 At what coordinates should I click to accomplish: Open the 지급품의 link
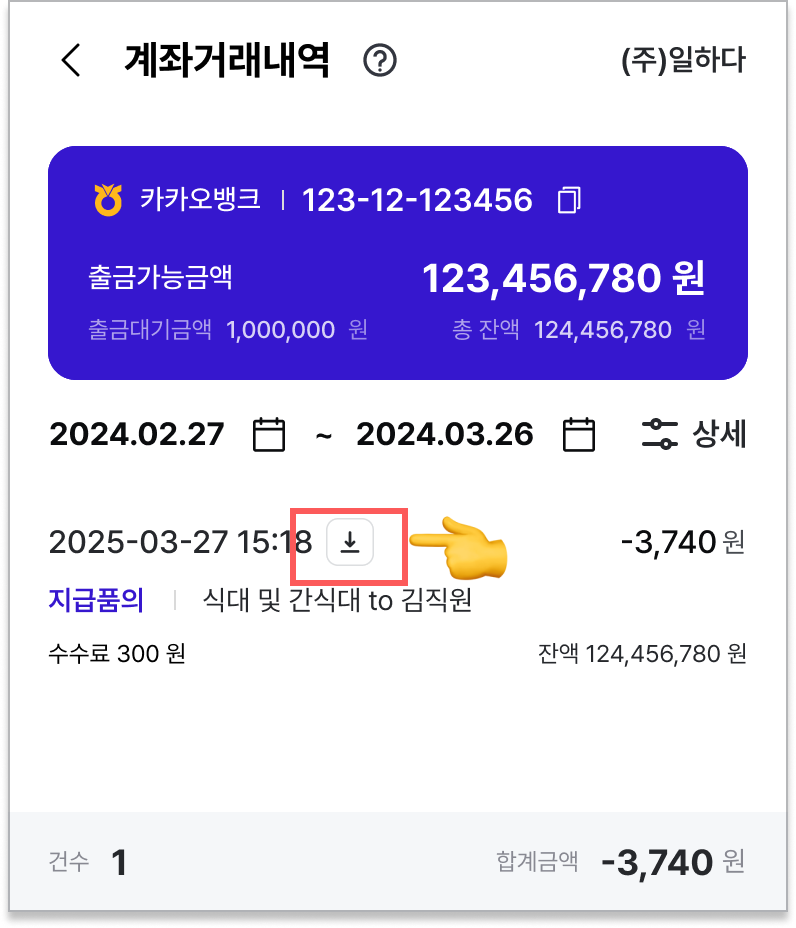[96, 600]
